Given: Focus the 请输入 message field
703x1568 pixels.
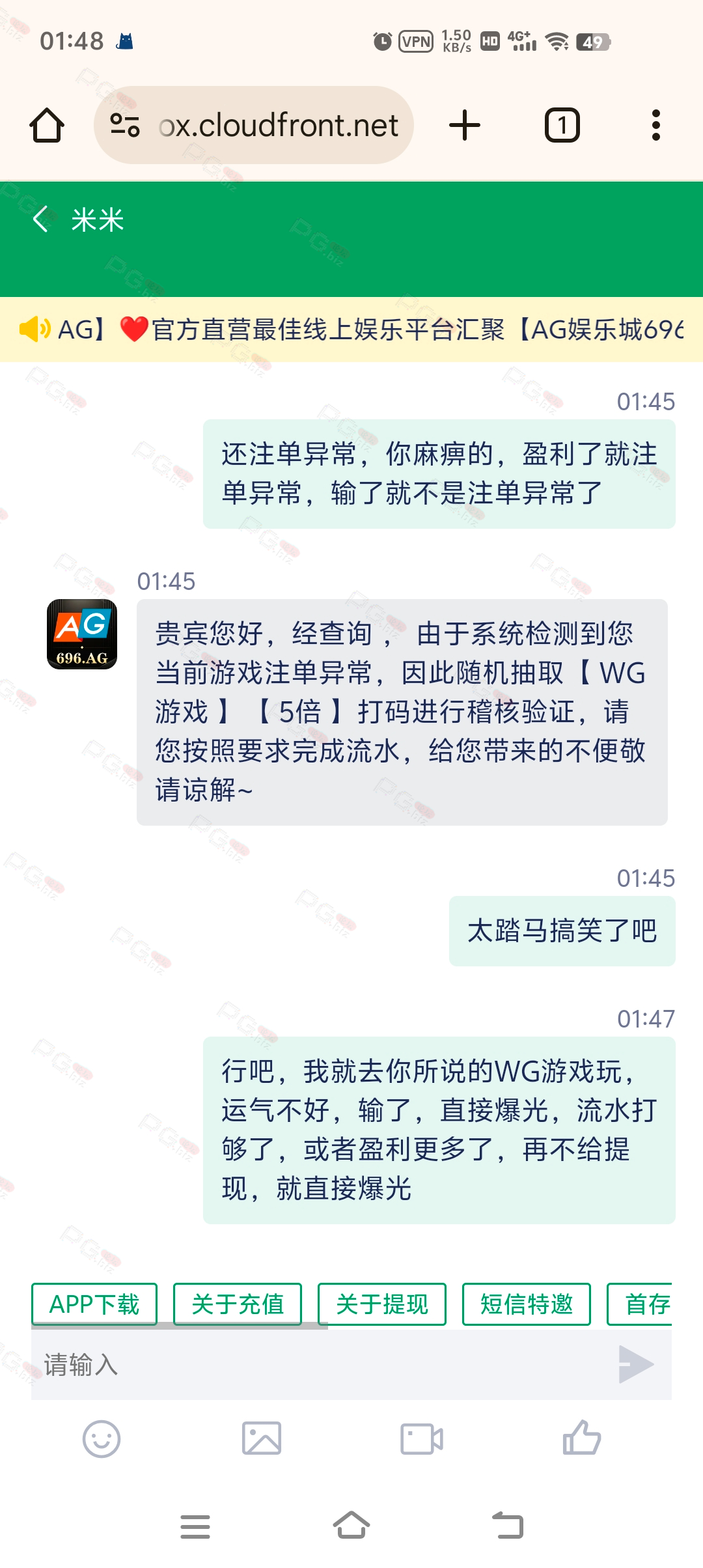Looking at the screenshot, I should coord(319,1364).
